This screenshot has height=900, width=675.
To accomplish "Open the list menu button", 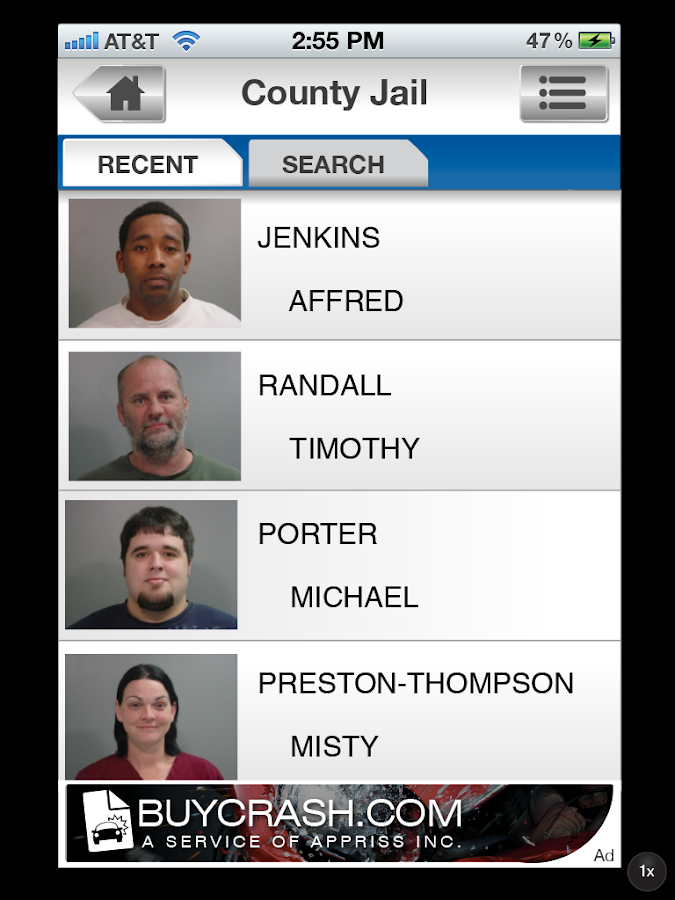I will click(563, 94).
